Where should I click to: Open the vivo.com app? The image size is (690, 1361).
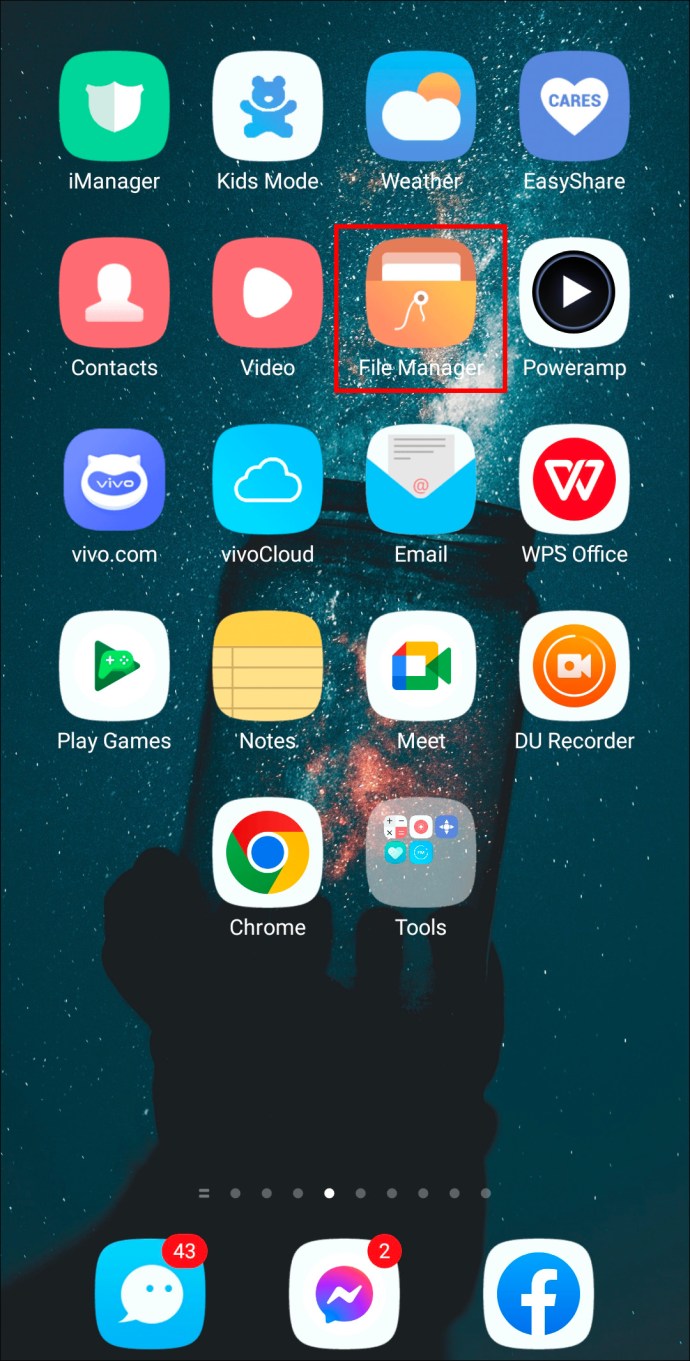pyautogui.click(x=114, y=479)
